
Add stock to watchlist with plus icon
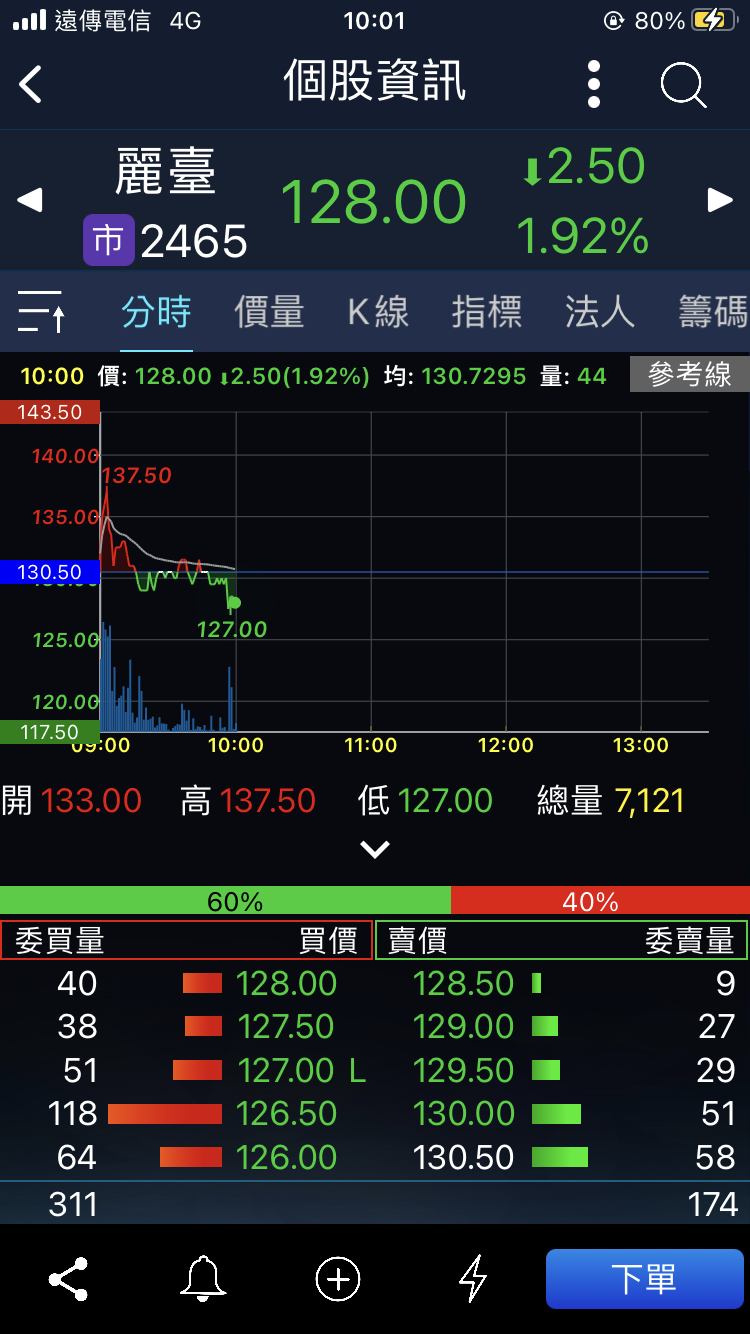pyautogui.click(x=338, y=1279)
